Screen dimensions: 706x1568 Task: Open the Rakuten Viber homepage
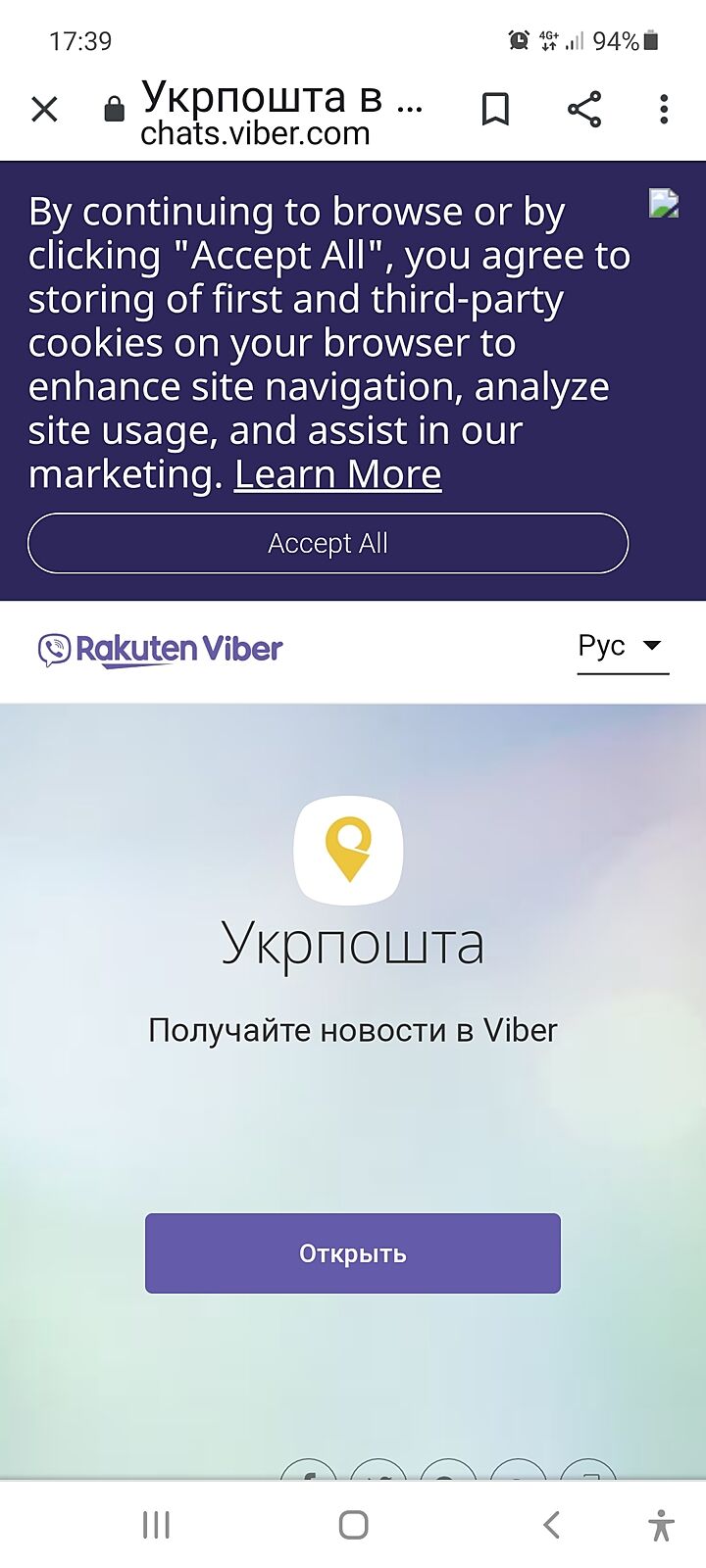[x=161, y=649]
